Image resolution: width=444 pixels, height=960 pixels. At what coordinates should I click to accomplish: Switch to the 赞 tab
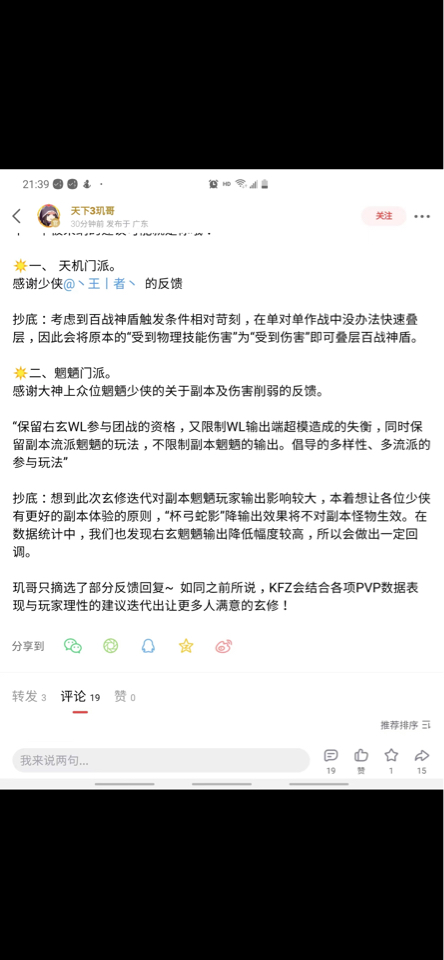coord(125,696)
